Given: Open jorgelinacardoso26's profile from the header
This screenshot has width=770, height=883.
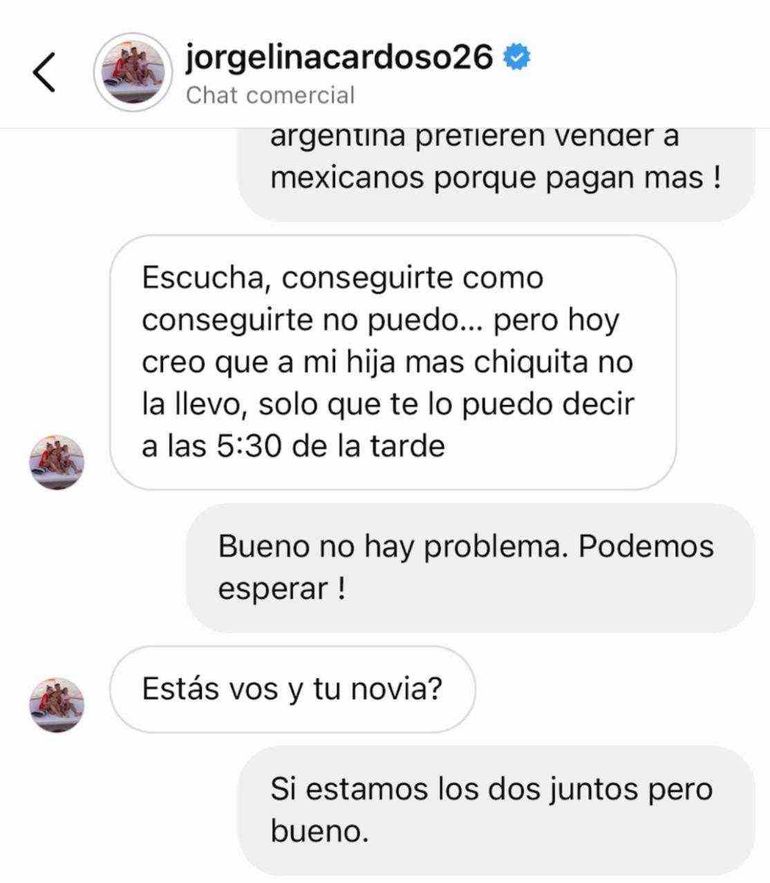Looking at the screenshot, I should (339, 59).
